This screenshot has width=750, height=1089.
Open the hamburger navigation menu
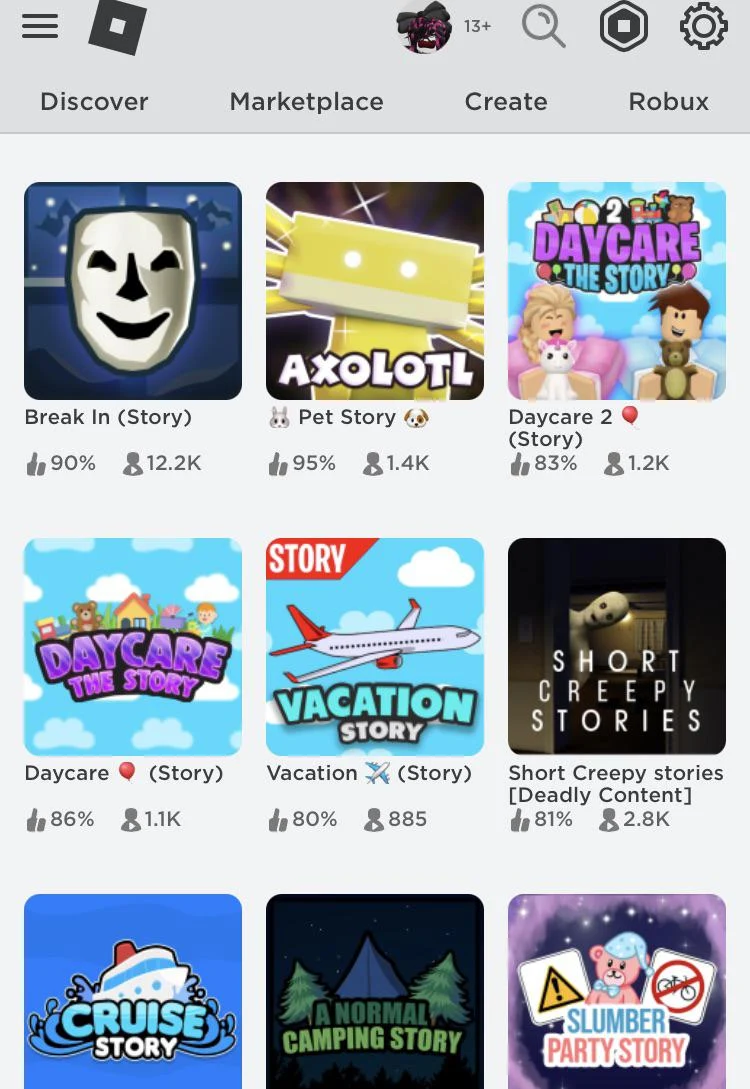pyautogui.click(x=40, y=26)
